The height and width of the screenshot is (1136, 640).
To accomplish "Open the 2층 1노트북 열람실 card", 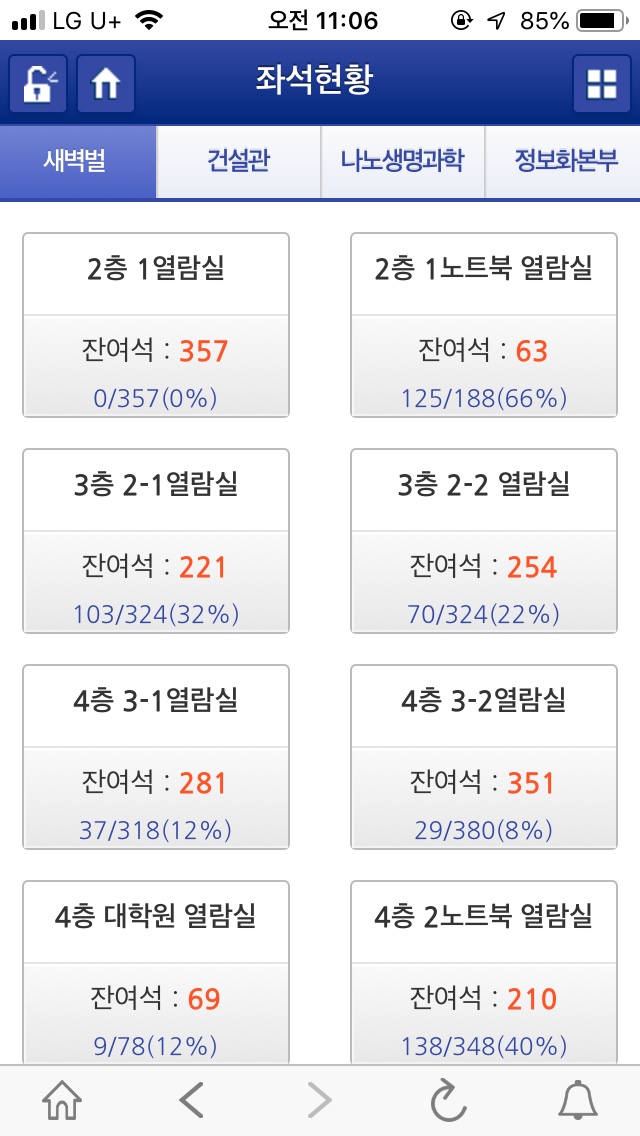I will (484, 324).
